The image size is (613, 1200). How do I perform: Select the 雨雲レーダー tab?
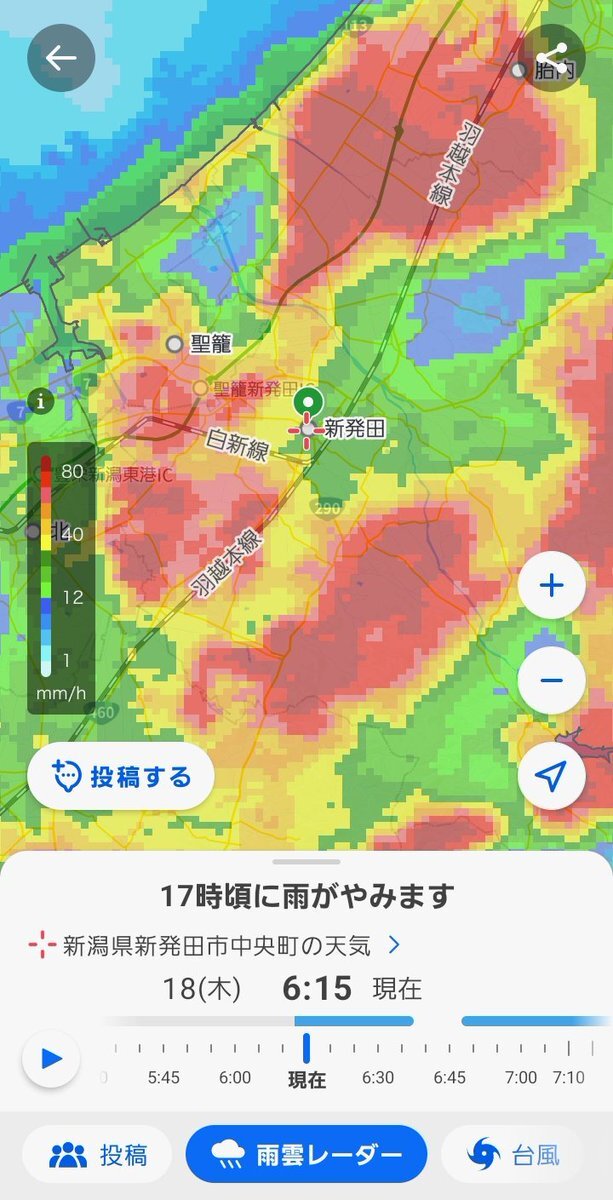[x=306, y=1155]
